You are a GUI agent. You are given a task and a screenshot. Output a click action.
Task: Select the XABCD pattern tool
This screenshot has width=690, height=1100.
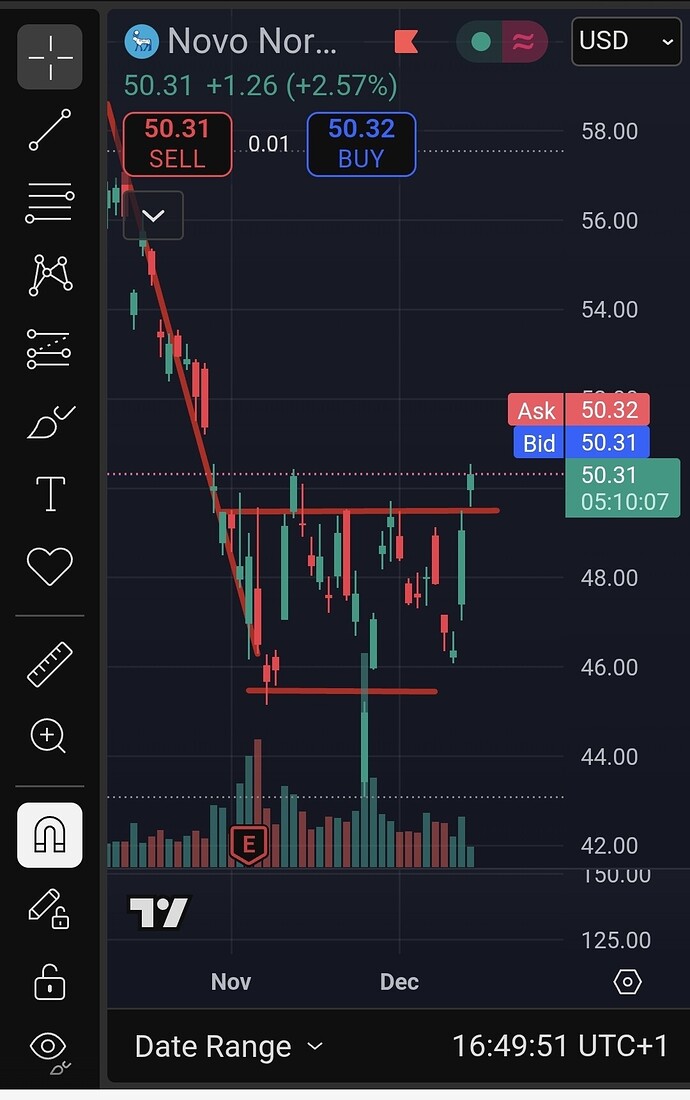click(x=50, y=275)
